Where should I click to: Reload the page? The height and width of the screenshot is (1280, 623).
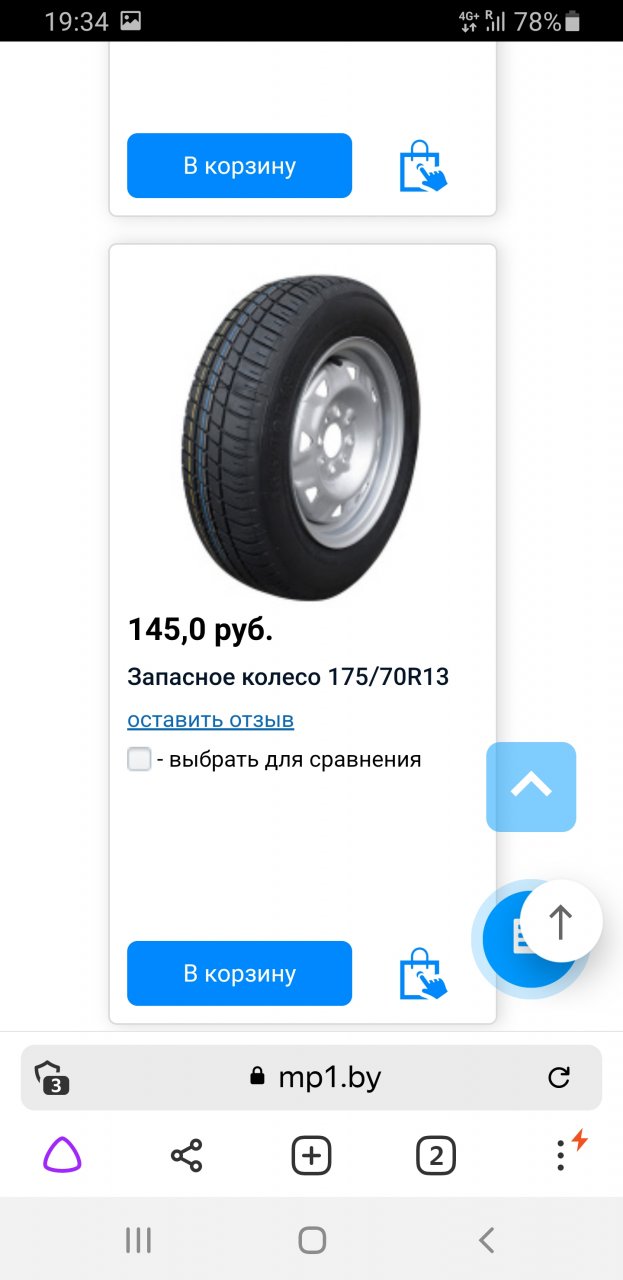559,1077
